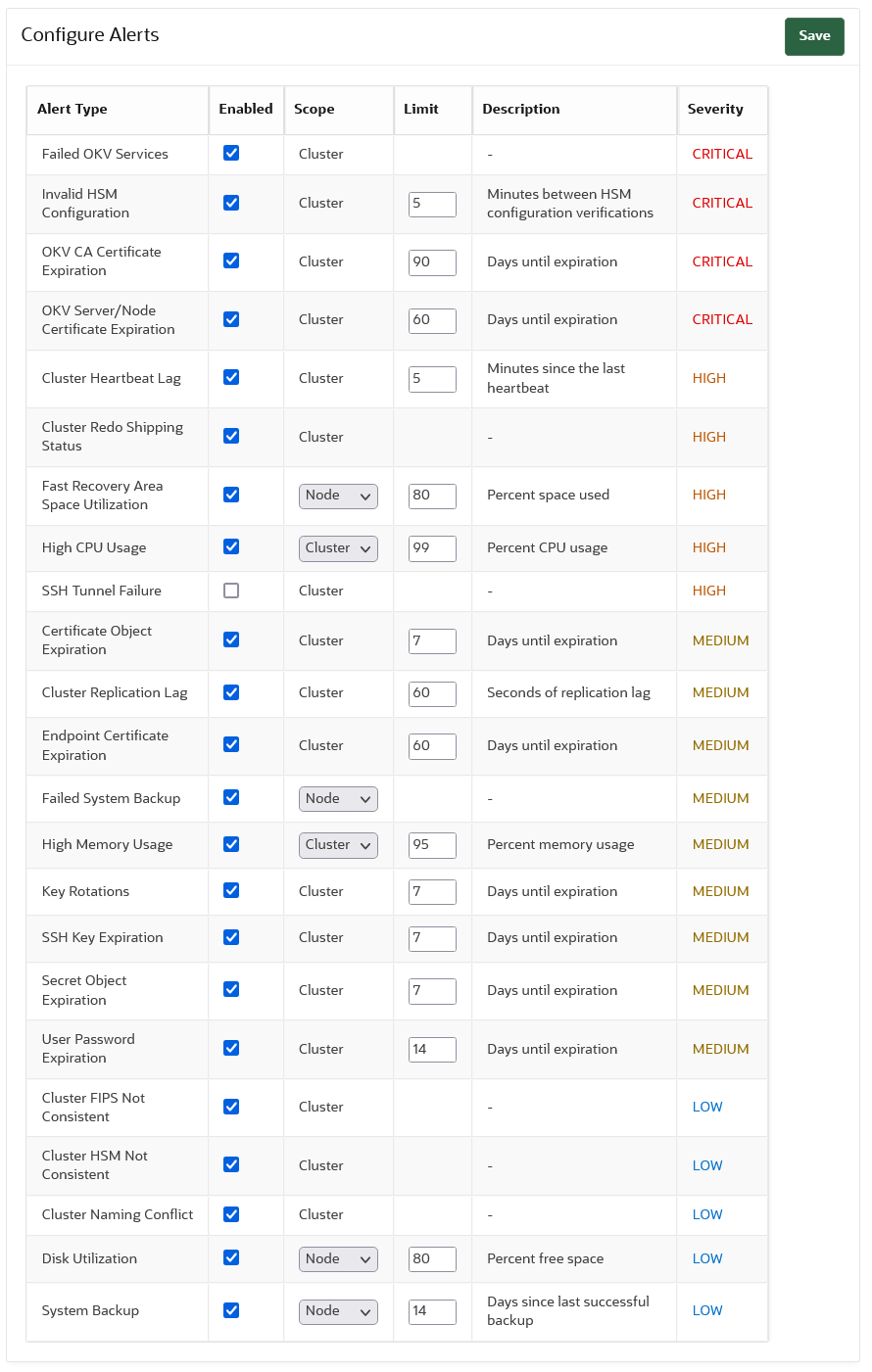
Task: Choose scope for System Backup alert
Action: (x=338, y=1311)
